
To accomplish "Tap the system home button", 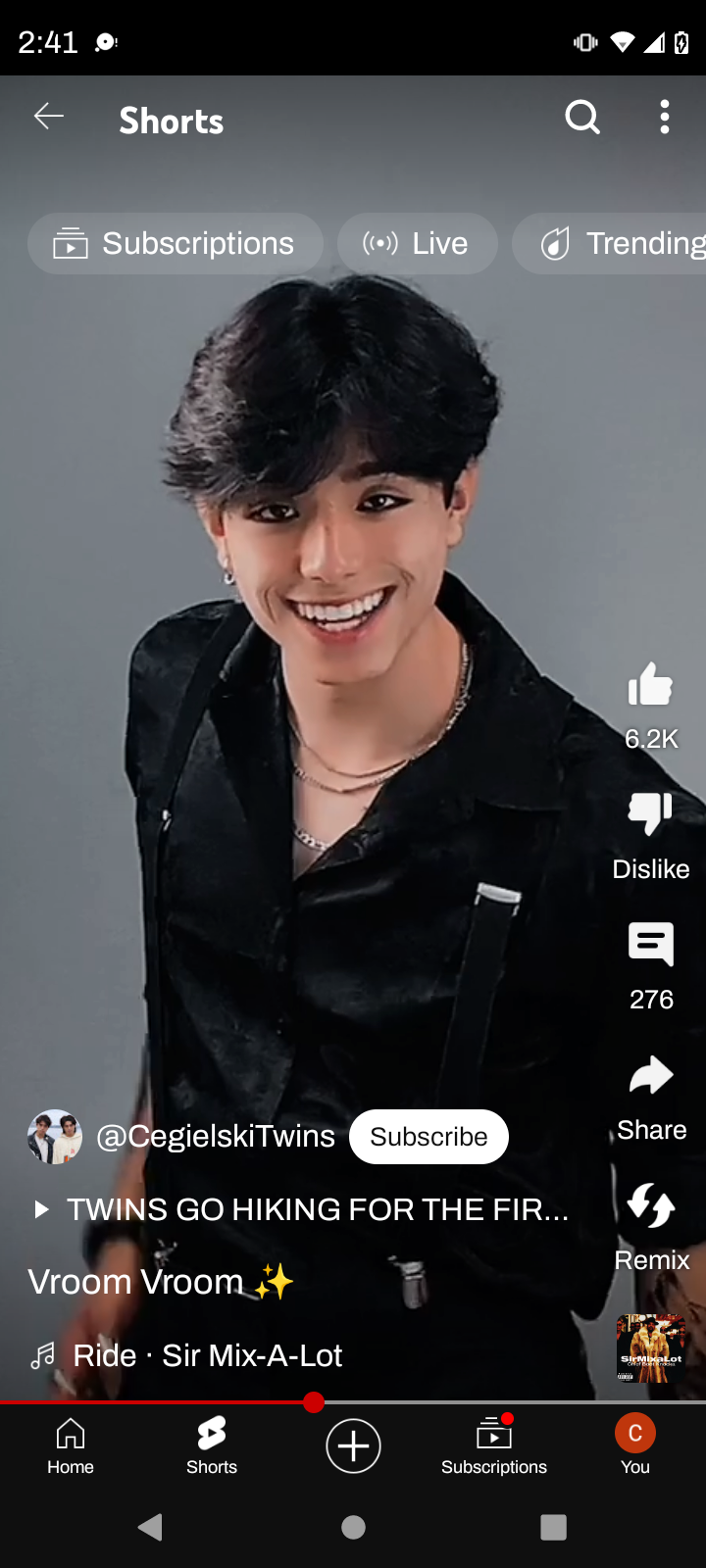I will point(353,1527).
